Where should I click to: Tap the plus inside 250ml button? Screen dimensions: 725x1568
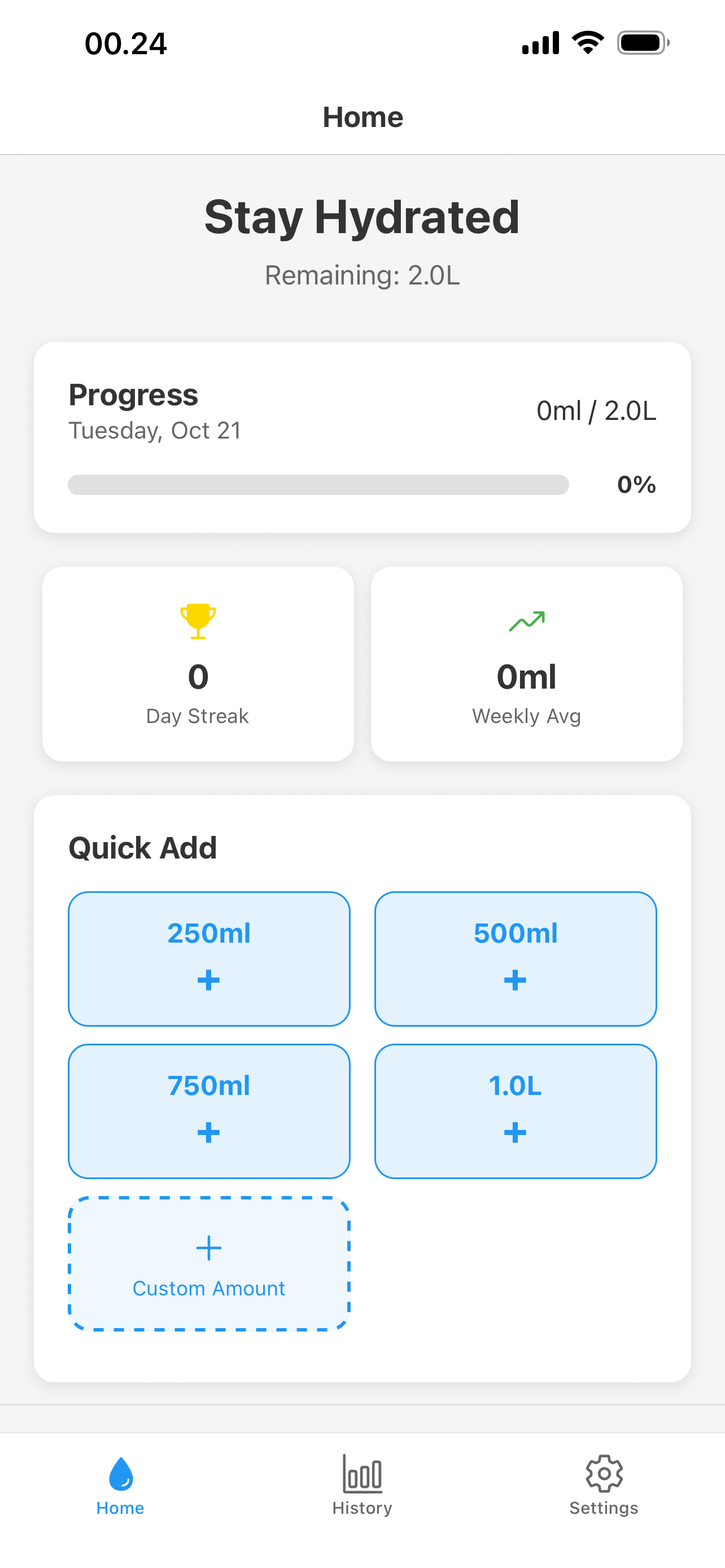coord(209,979)
